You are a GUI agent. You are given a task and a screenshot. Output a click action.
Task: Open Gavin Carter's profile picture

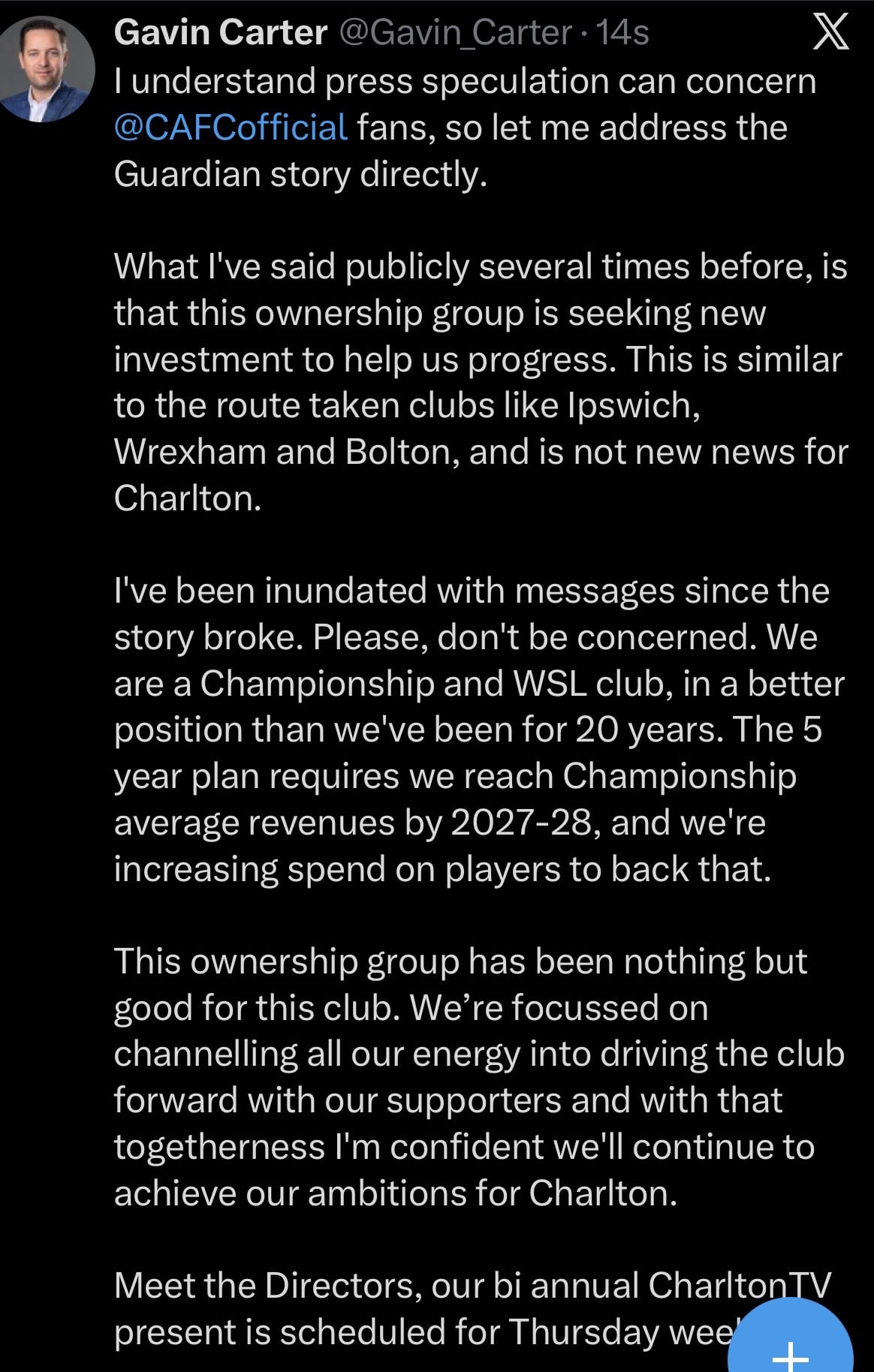[x=47, y=69]
